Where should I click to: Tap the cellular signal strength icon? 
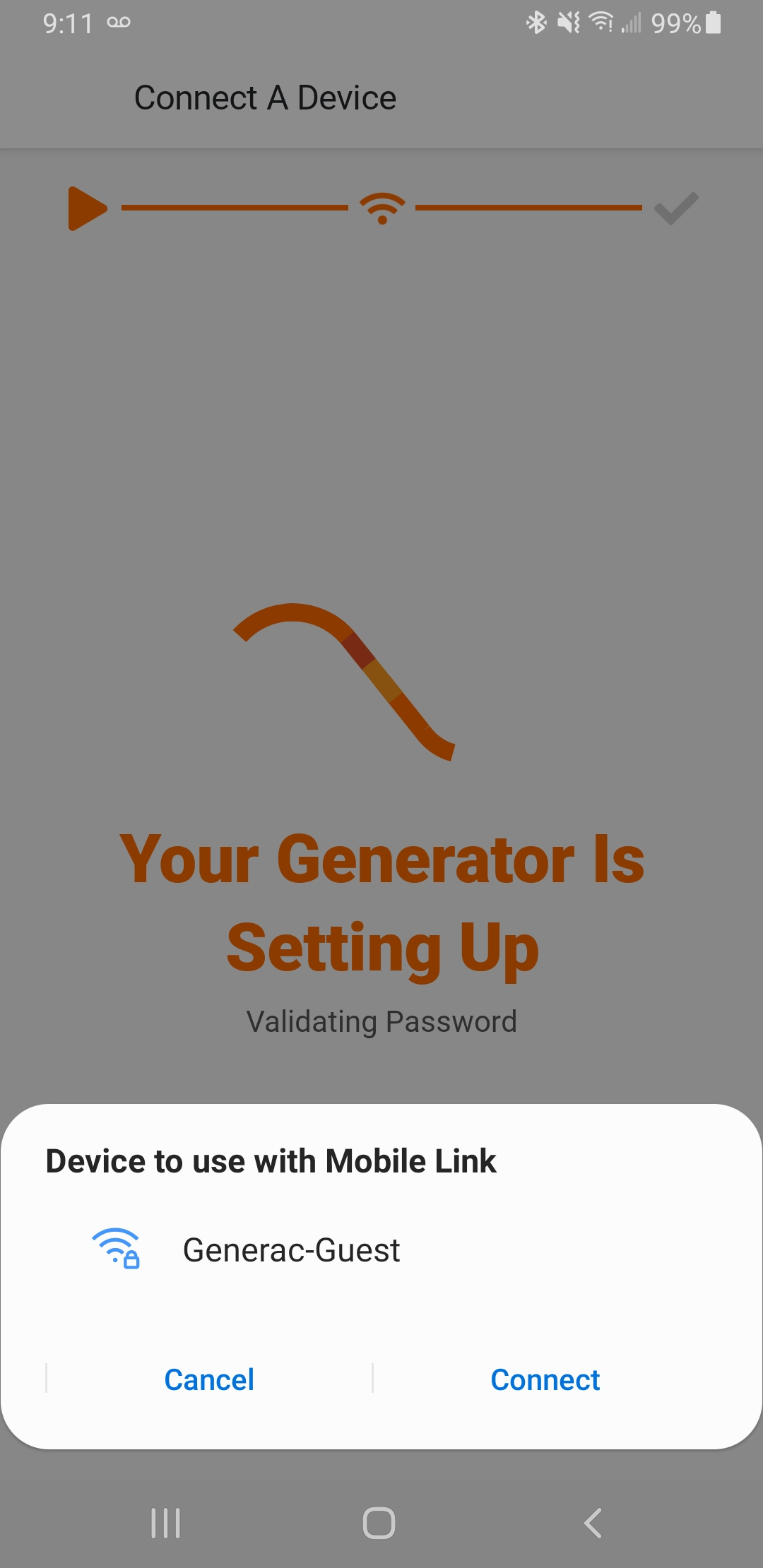(629, 23)
